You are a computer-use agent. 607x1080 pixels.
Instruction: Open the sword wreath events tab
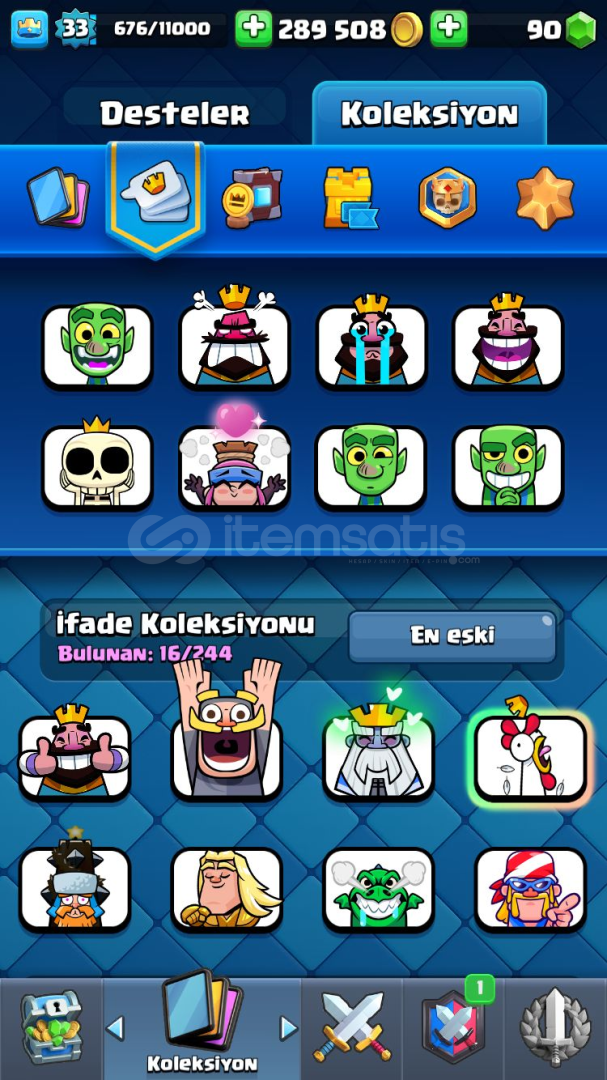[555, 1028]
